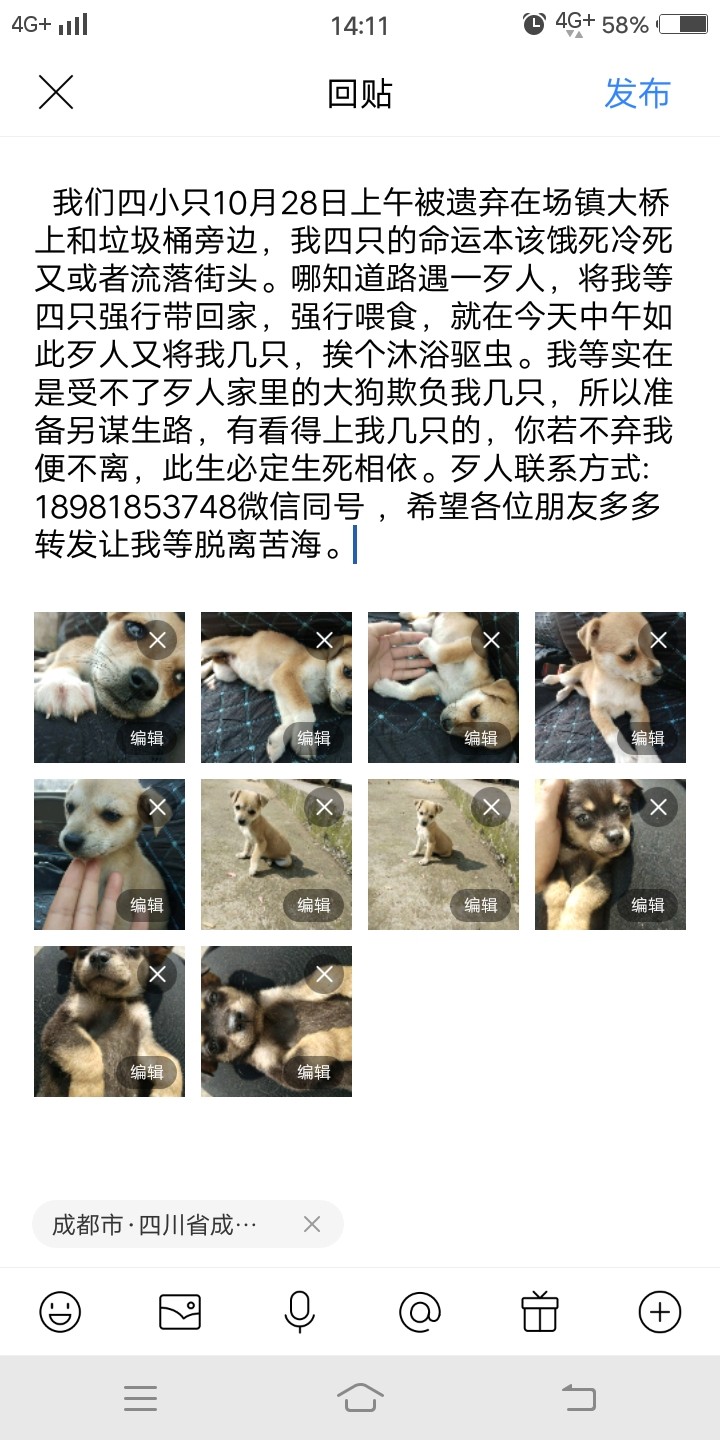Close the reply composer with X
Image resolution: width=720 pixels, height=1440 pixels.
(56, 93)
